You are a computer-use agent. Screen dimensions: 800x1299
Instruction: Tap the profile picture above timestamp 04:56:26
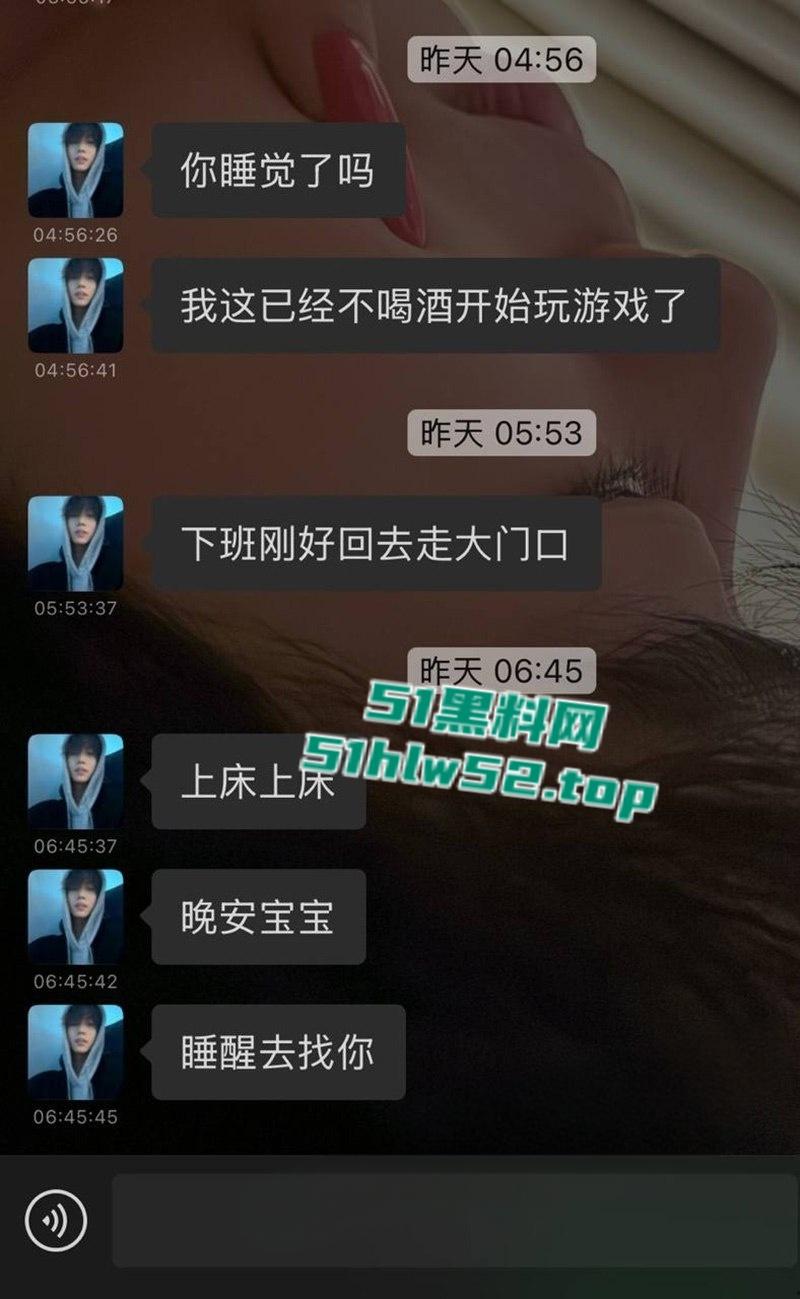click(76, 170)
